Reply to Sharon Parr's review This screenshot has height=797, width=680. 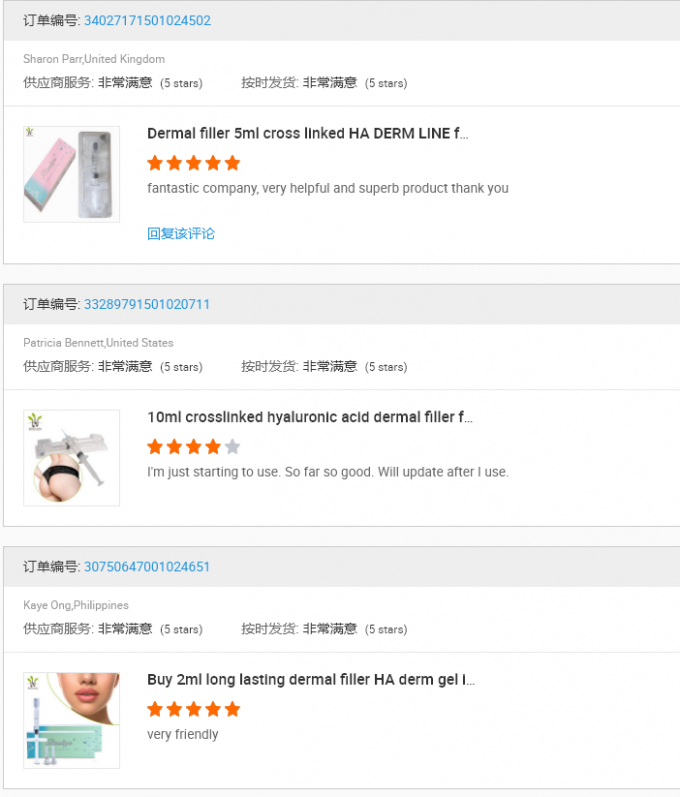click(x=181, y=233)
